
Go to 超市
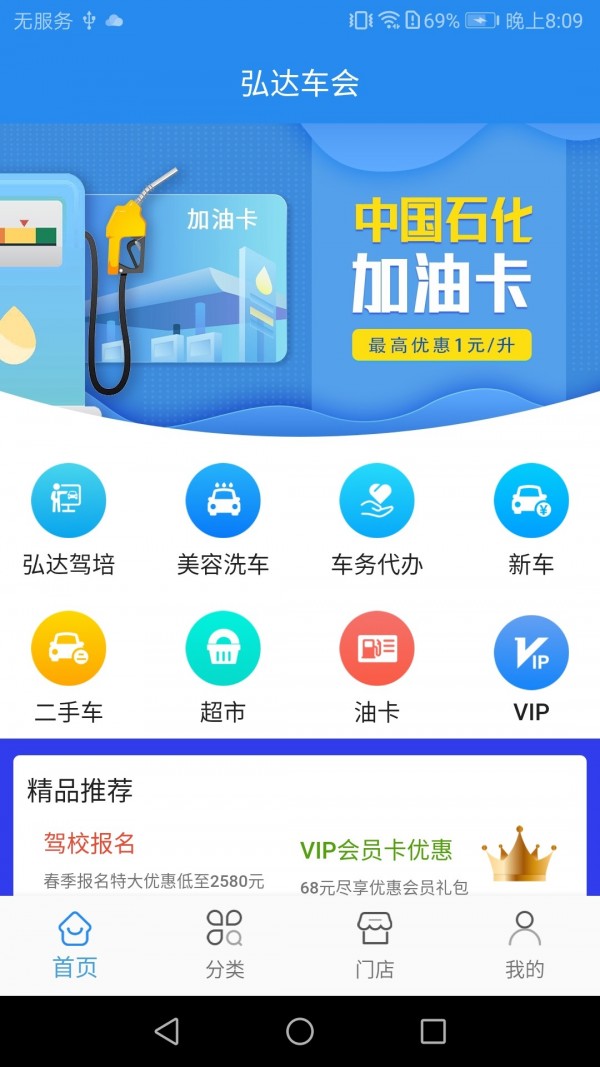point(223,667)
